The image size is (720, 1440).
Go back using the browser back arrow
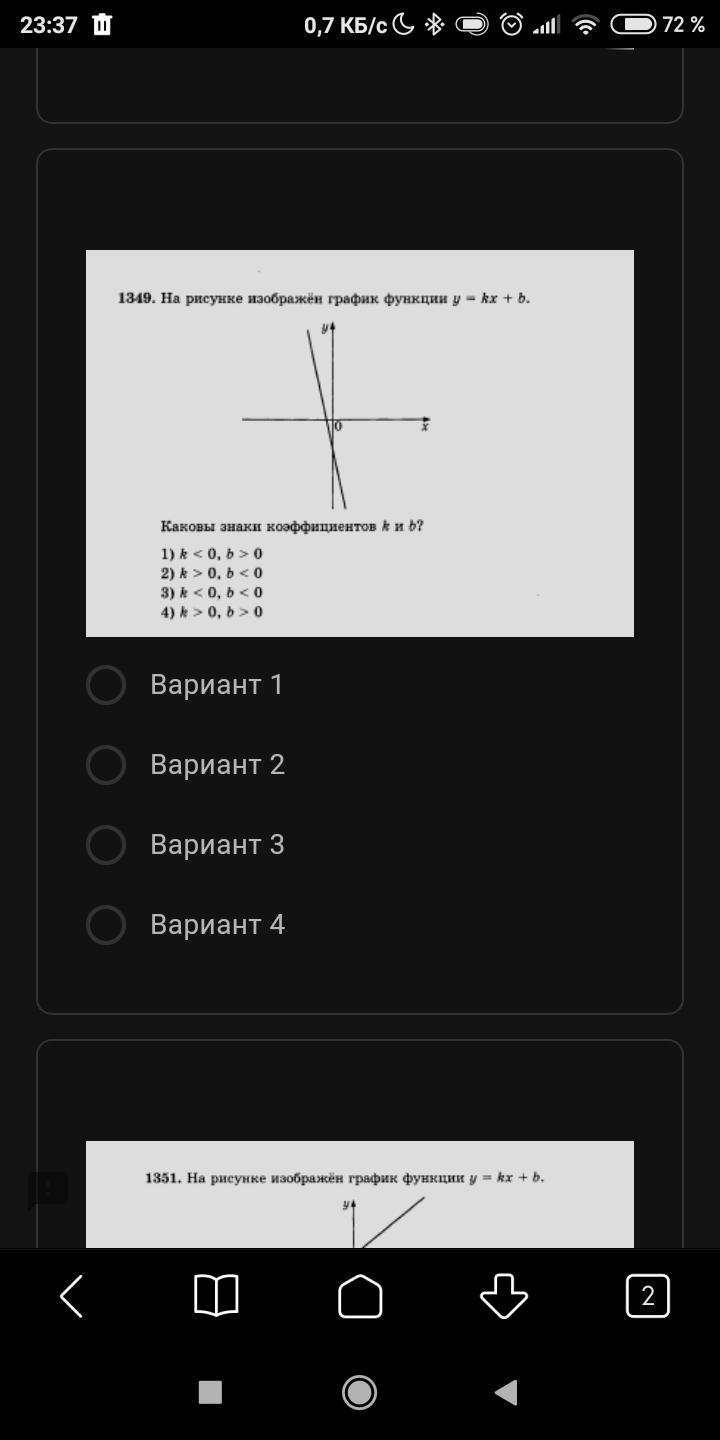tap(72, 1296)
